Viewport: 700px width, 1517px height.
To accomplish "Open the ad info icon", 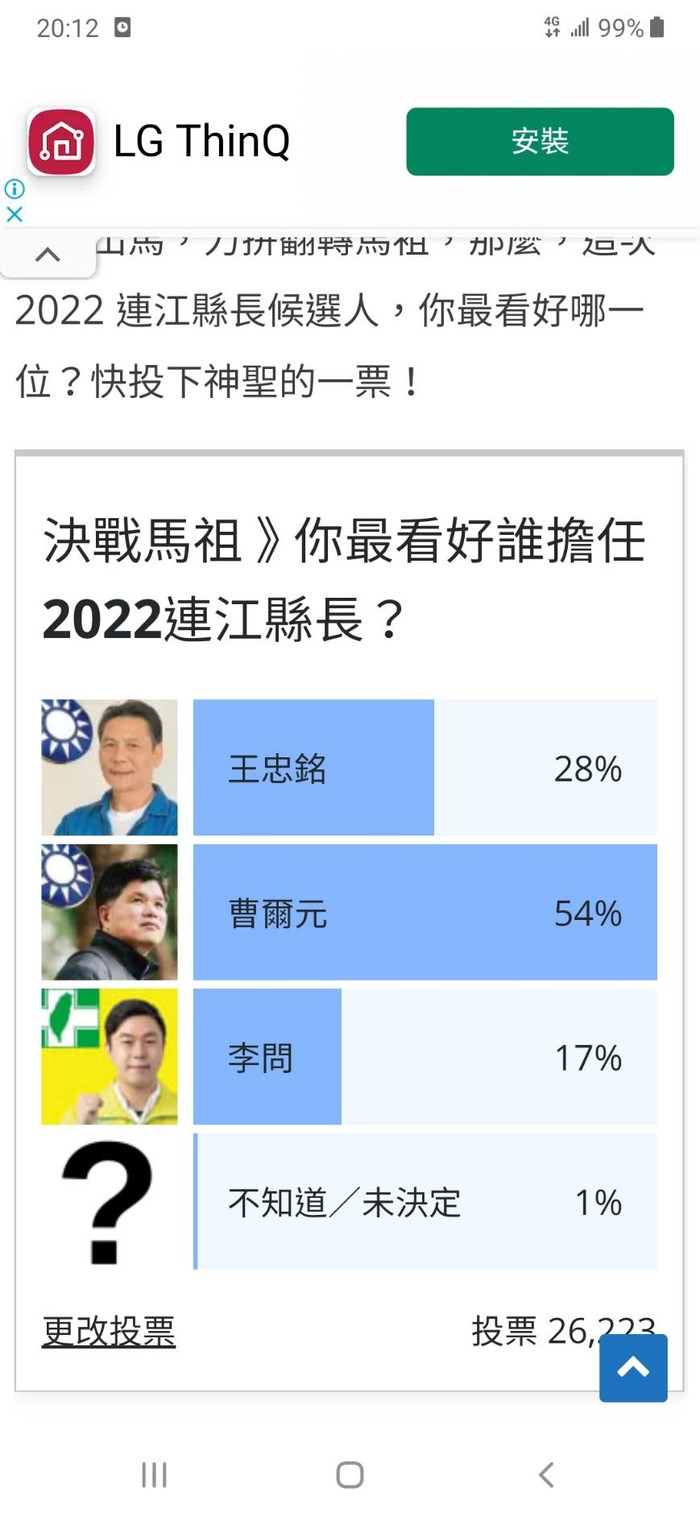I will (x=14, y=189).
